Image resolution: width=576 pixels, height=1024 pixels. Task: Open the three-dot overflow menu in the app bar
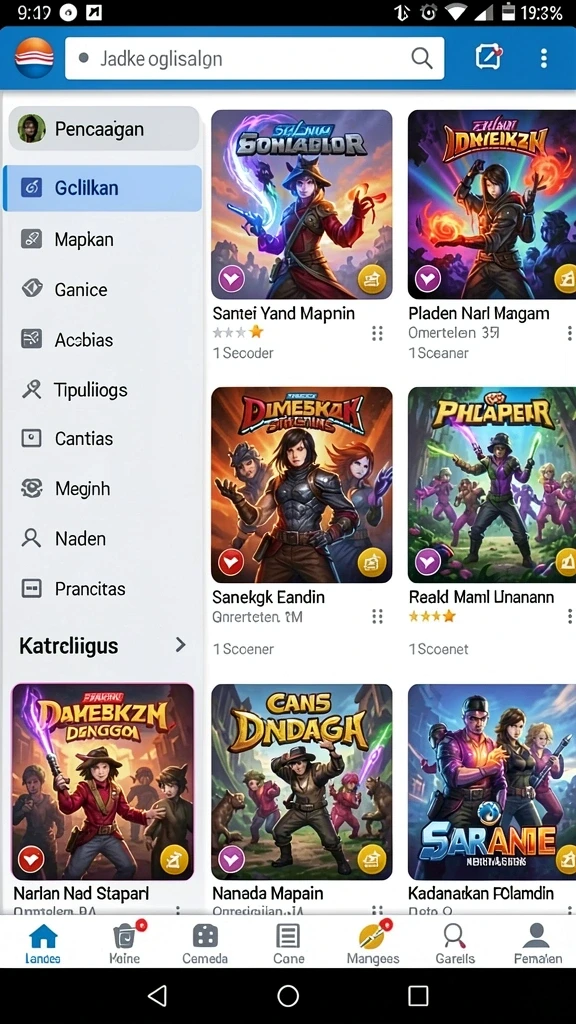pos(543,59)
